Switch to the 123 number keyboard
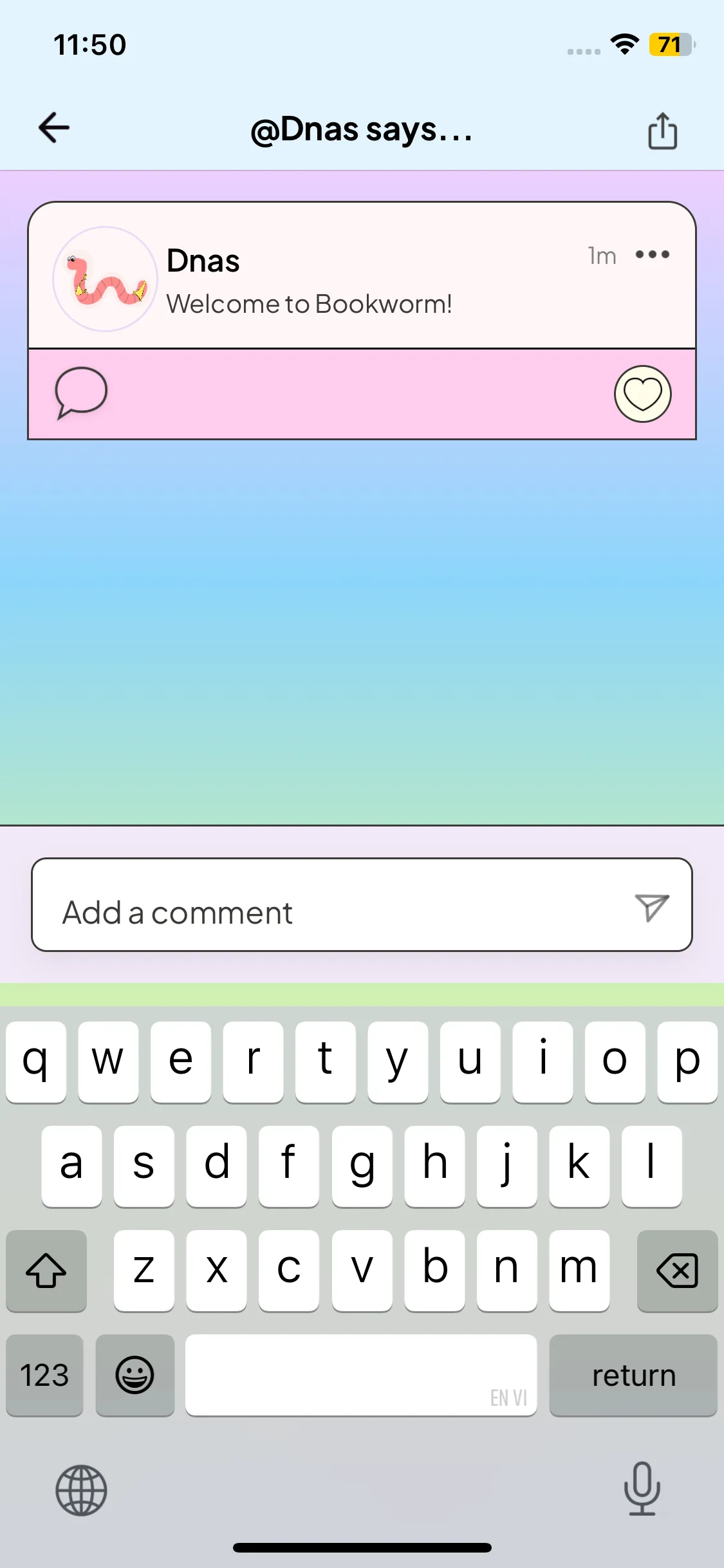This screenshot has width=724, height=1568. 44,1376
